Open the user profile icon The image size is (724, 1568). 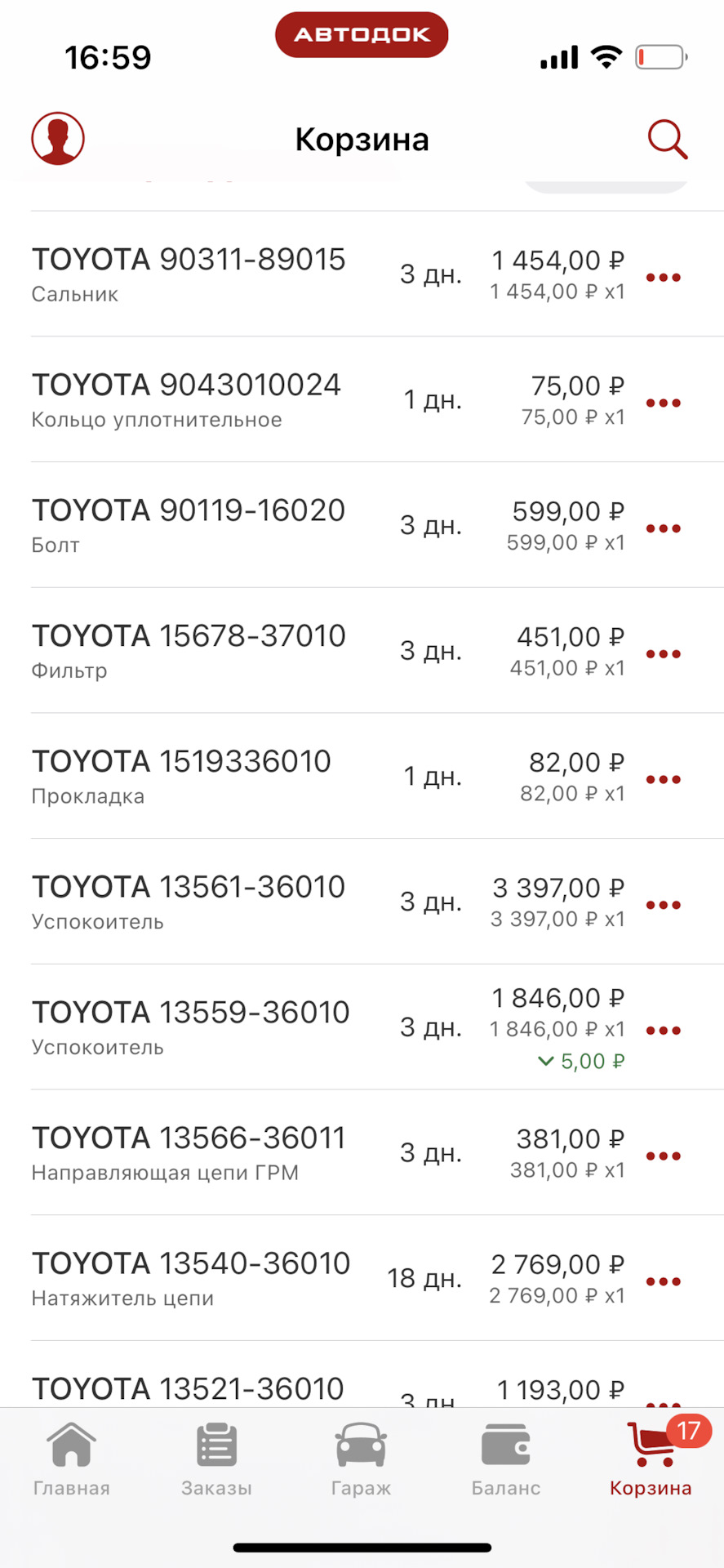(x=58, y=139)
